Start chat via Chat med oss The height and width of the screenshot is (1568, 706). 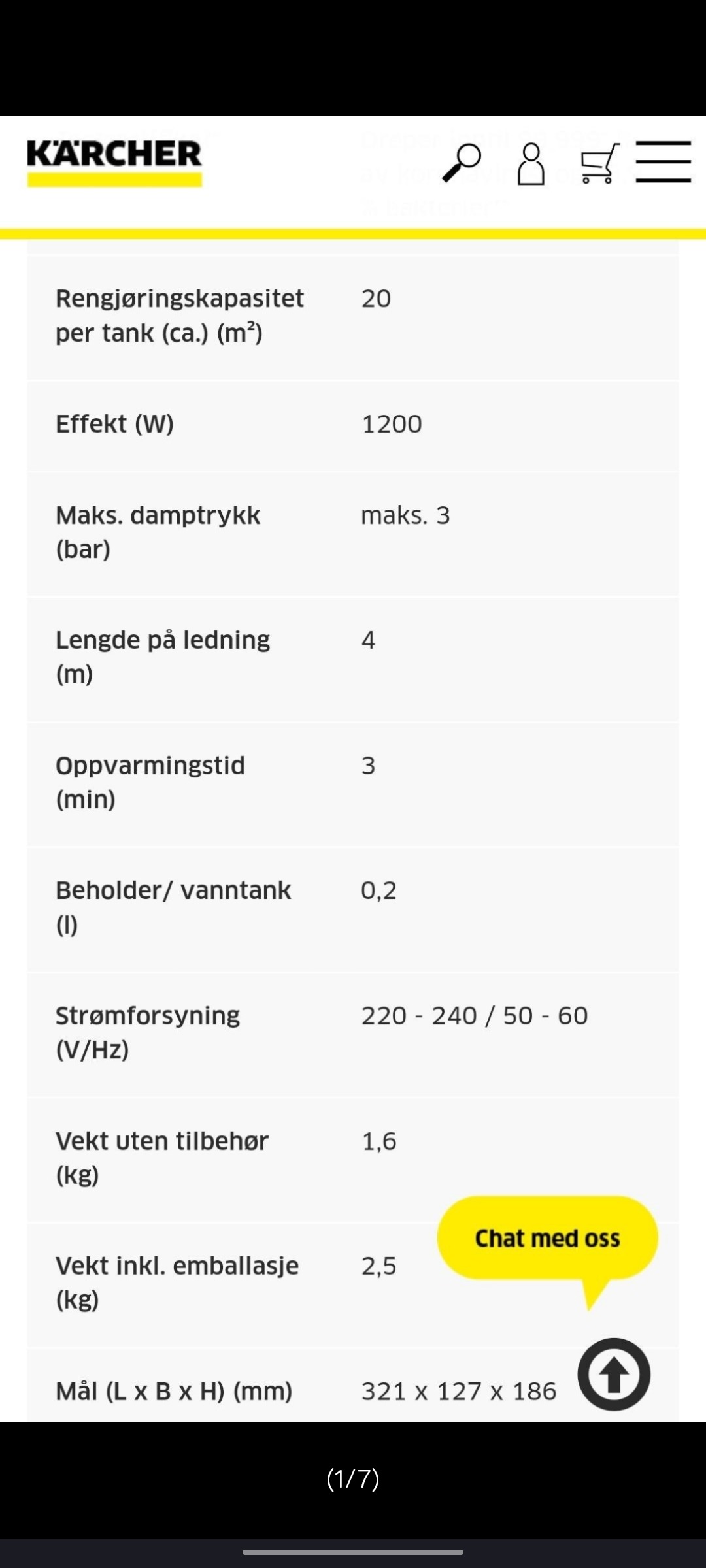(547, 1238)
